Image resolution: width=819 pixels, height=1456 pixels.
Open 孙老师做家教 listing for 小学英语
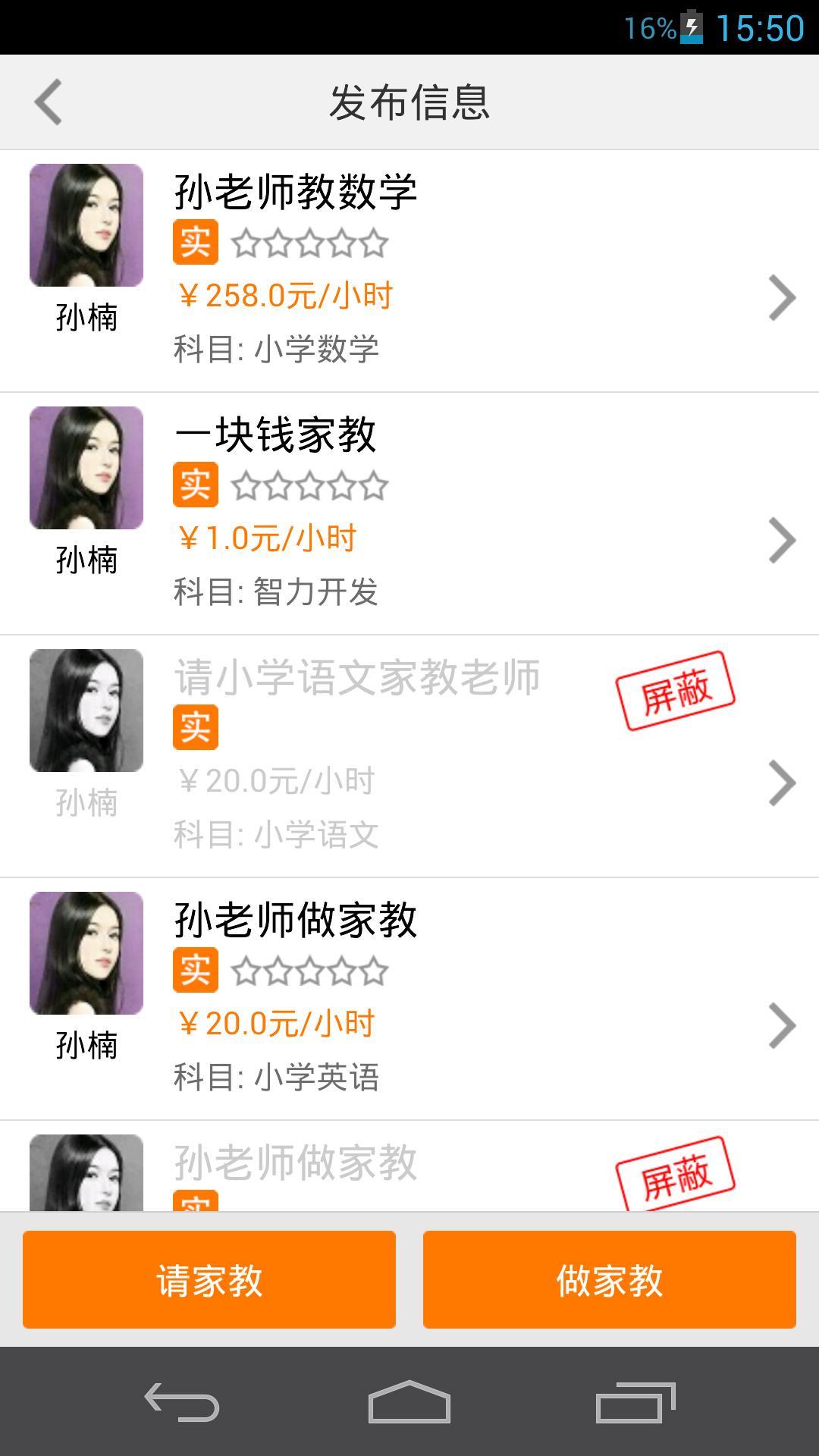pos(409,999)
